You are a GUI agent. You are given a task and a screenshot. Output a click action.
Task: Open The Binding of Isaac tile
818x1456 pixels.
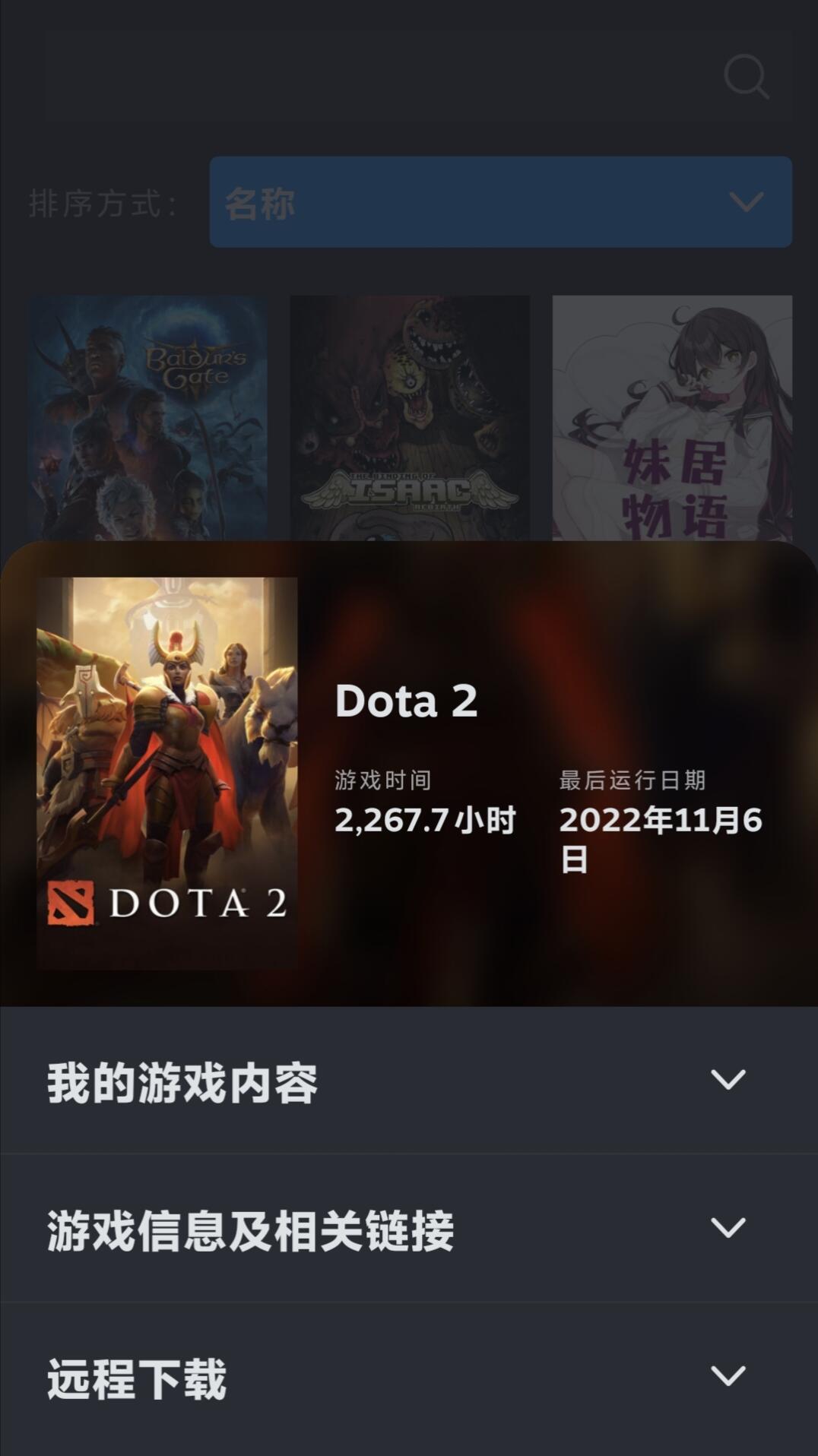click(x=410, y=418)
